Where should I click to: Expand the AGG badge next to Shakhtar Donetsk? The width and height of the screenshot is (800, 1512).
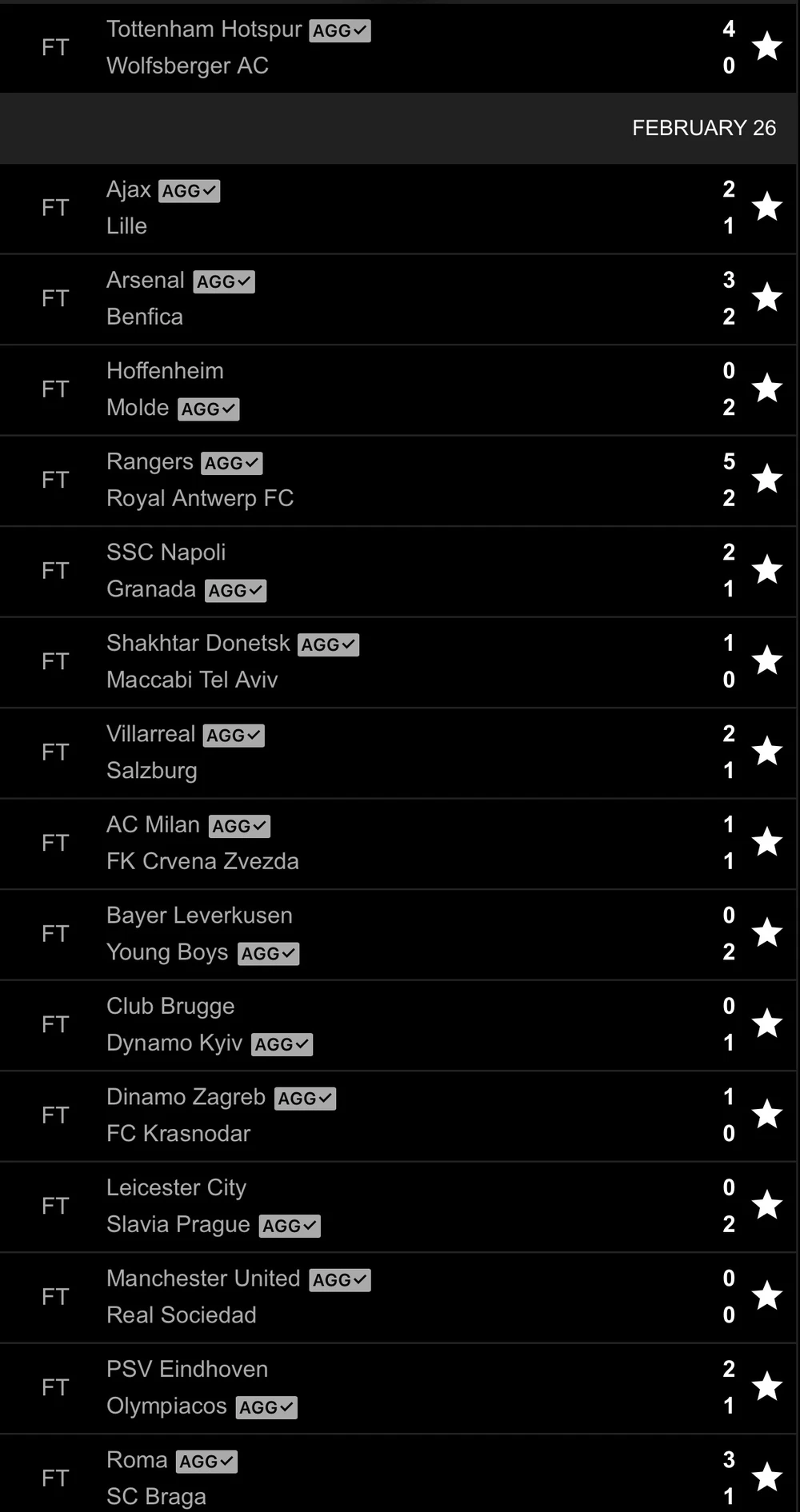(x=328, y=644)
